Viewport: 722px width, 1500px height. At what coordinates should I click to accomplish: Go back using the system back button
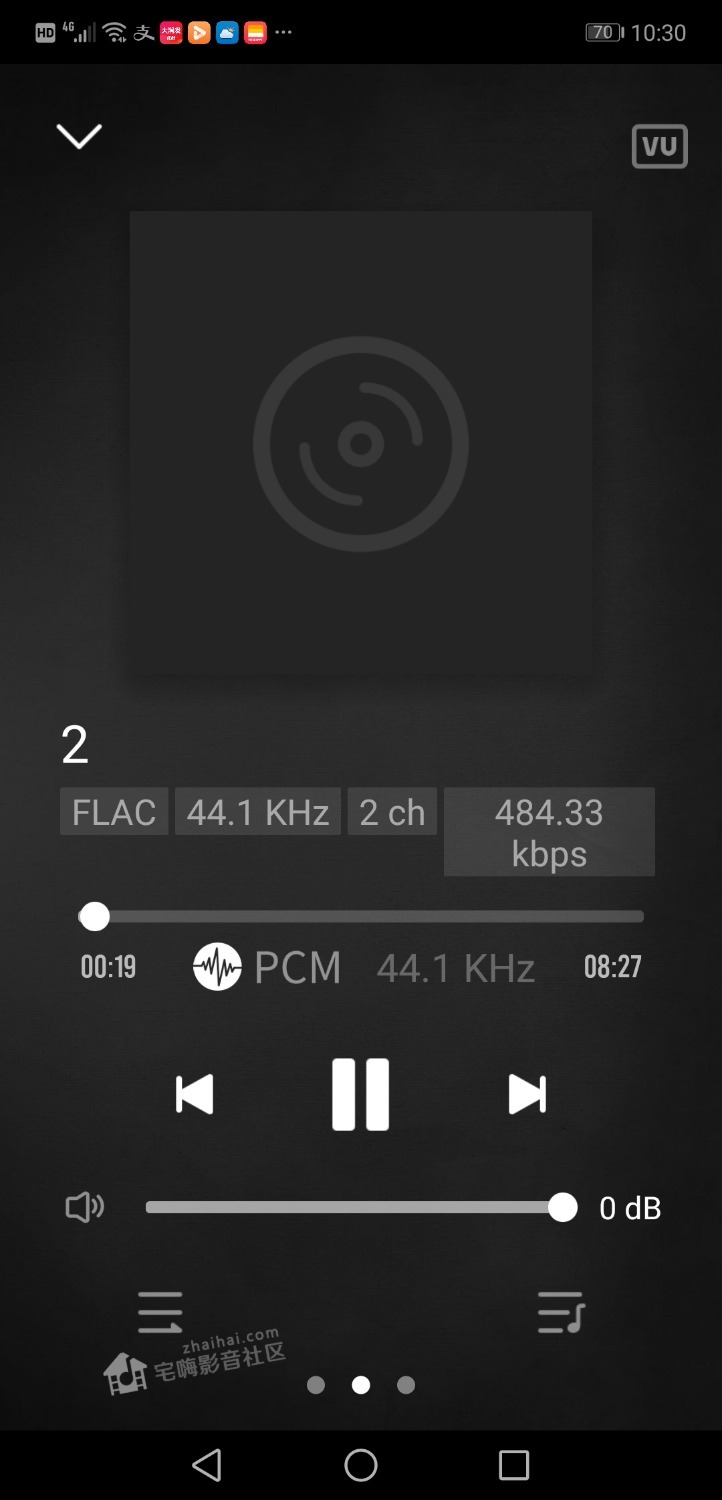(207, 1465)
